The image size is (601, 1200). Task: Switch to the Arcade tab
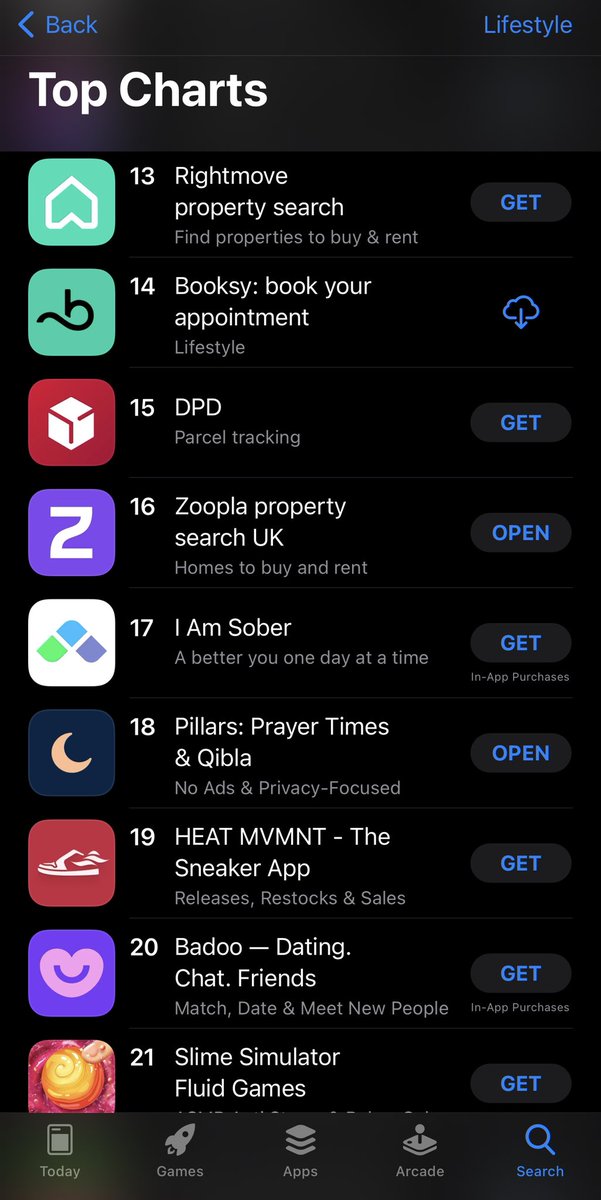click(420, 1149)
